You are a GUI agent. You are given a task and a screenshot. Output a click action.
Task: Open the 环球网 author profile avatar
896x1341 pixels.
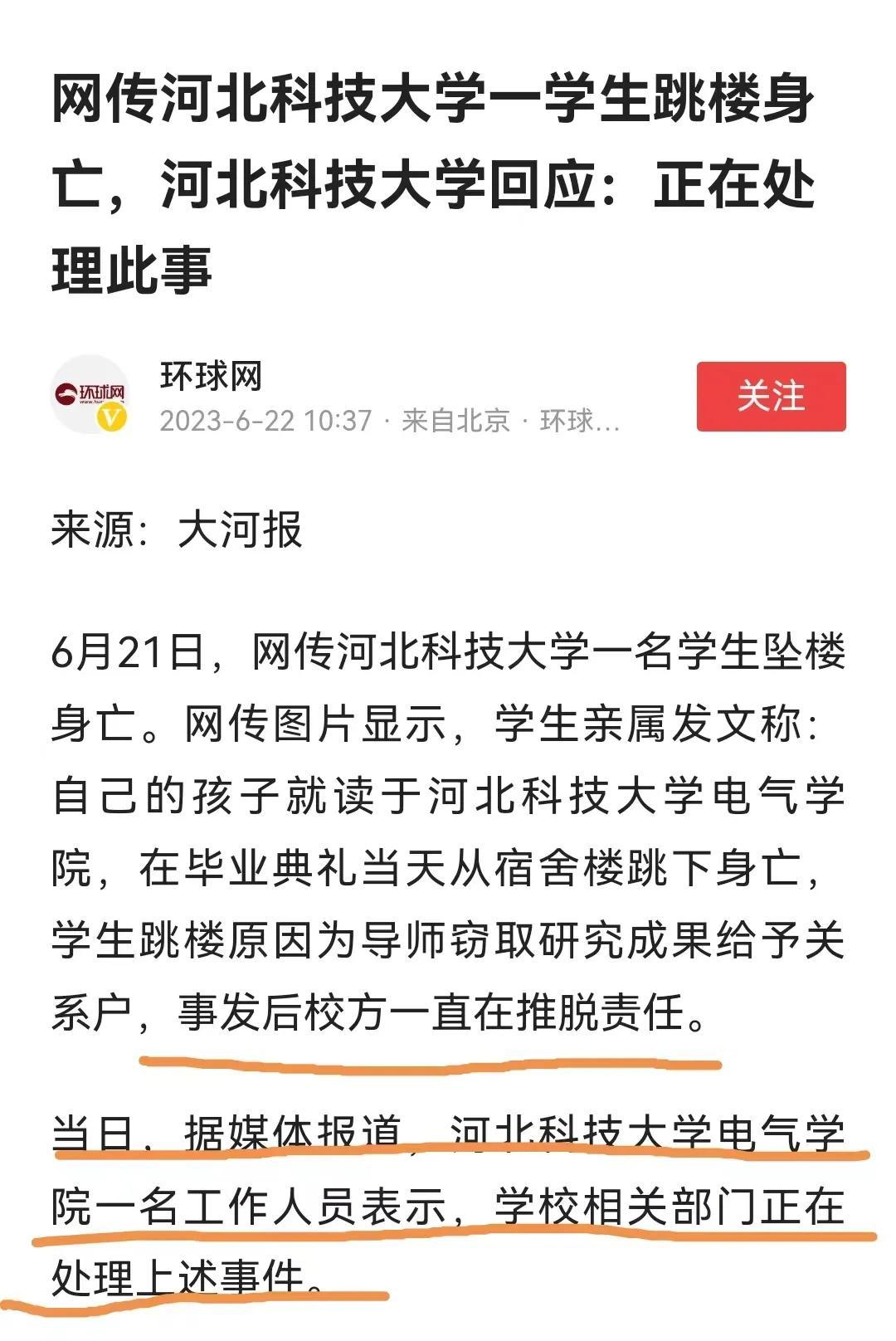90,394
